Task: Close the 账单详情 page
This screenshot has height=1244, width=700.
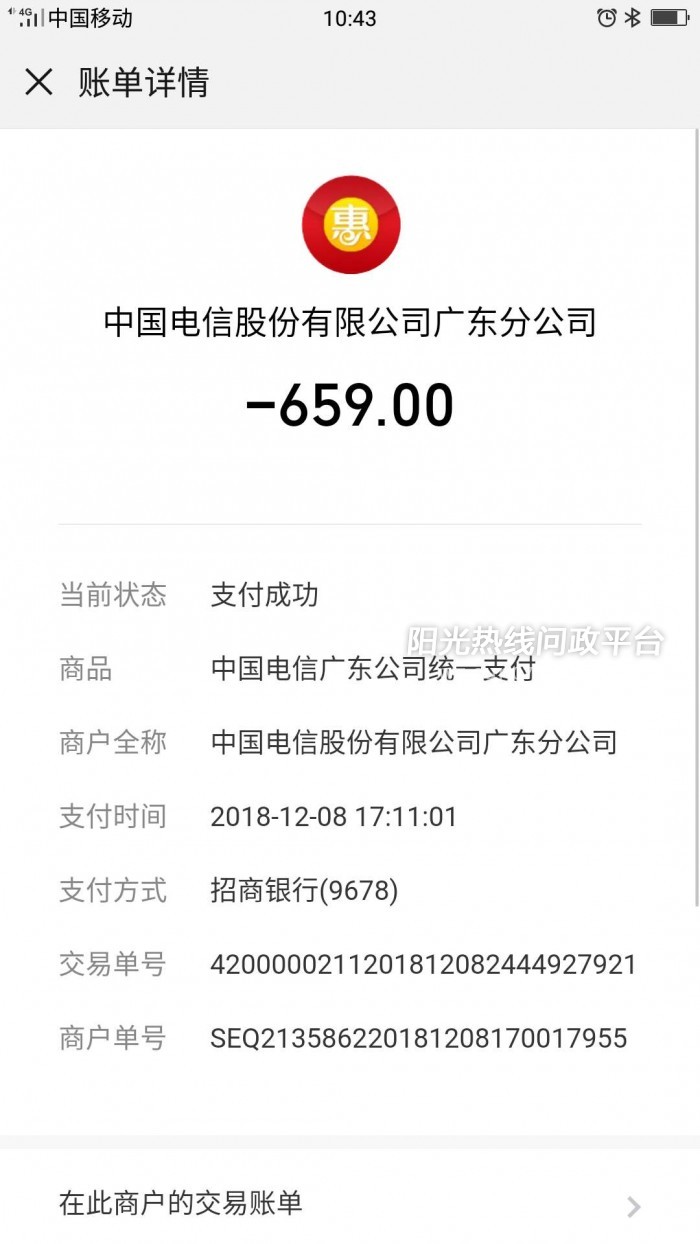Action: (x=39, y=82)
